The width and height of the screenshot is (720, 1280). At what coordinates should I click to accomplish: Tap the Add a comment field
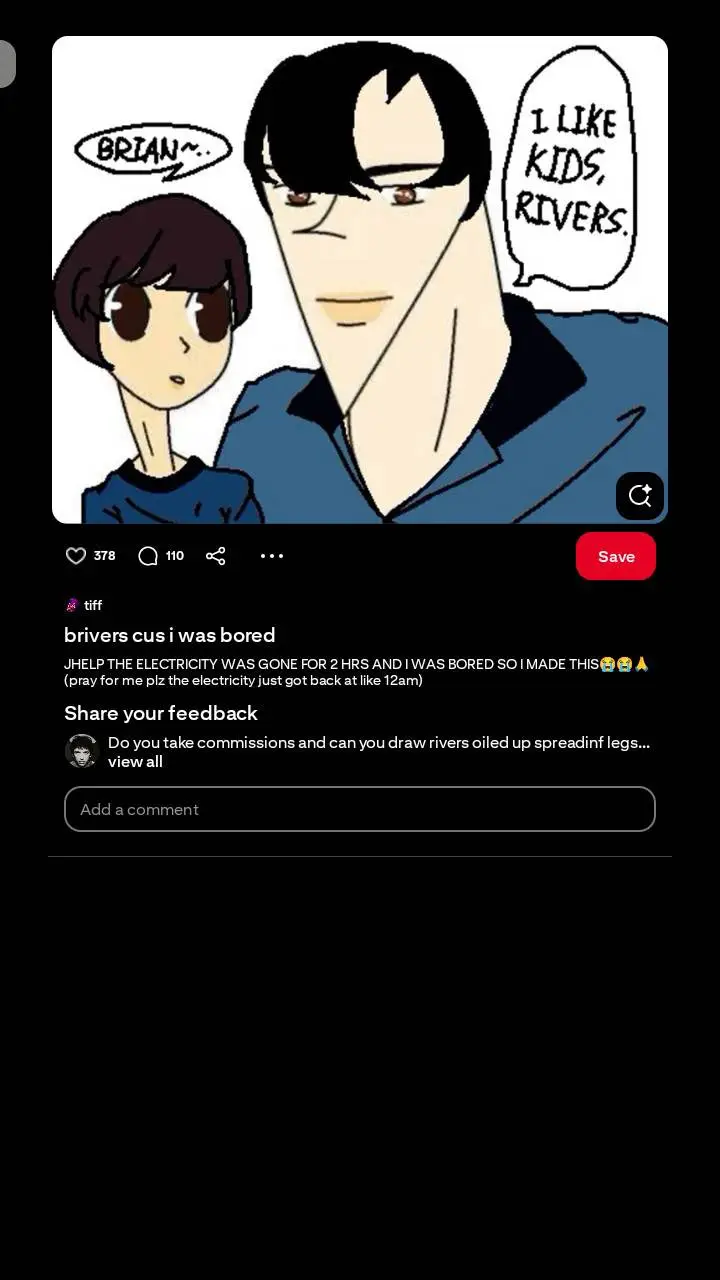(x=360, y=809)
